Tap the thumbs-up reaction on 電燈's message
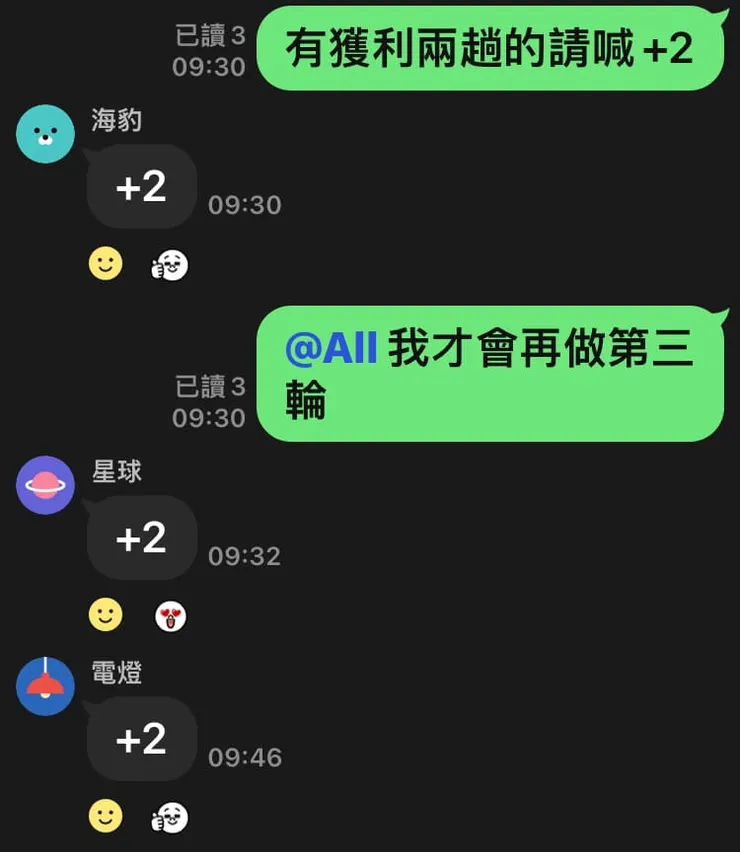740x852 pixels. click(x=170, y=817)
